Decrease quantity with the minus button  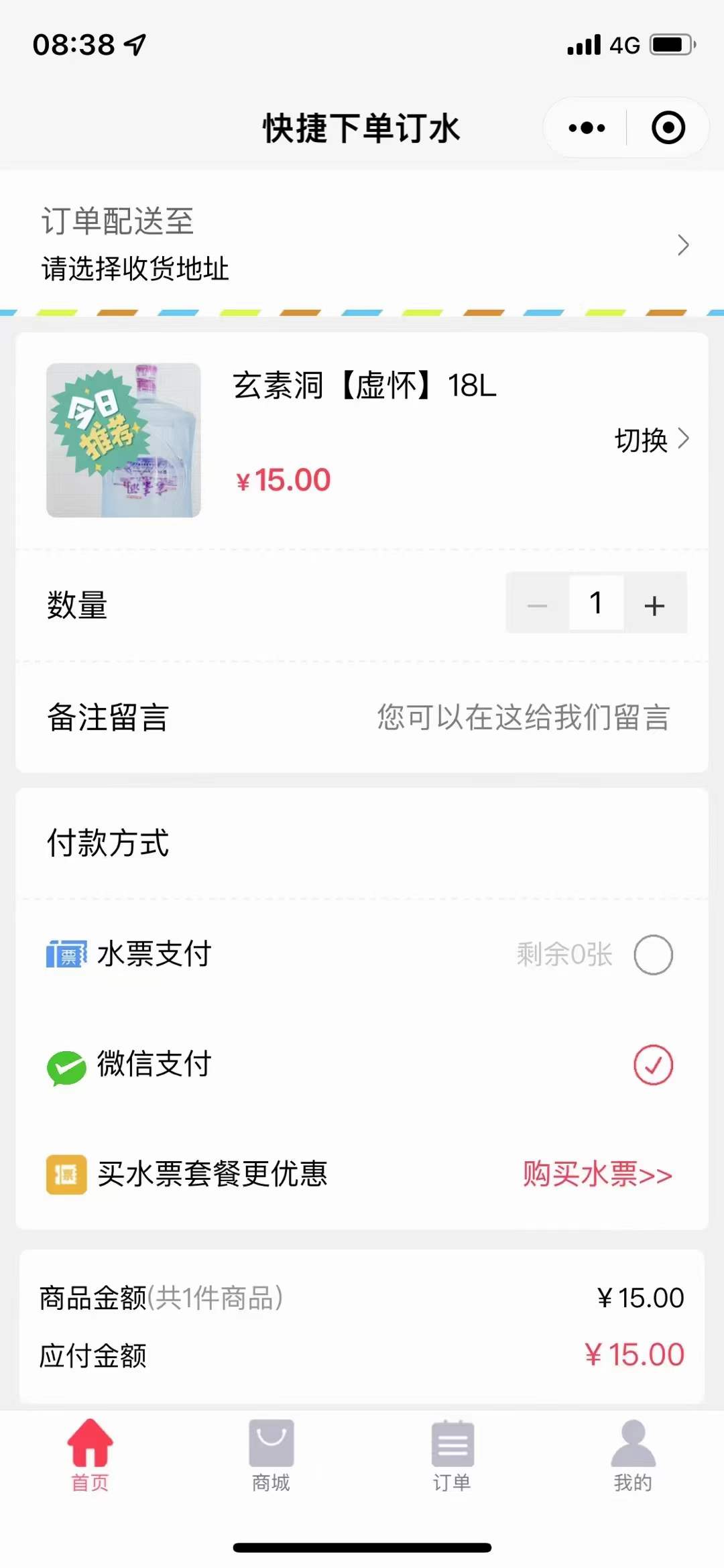(x=537, y=604)
